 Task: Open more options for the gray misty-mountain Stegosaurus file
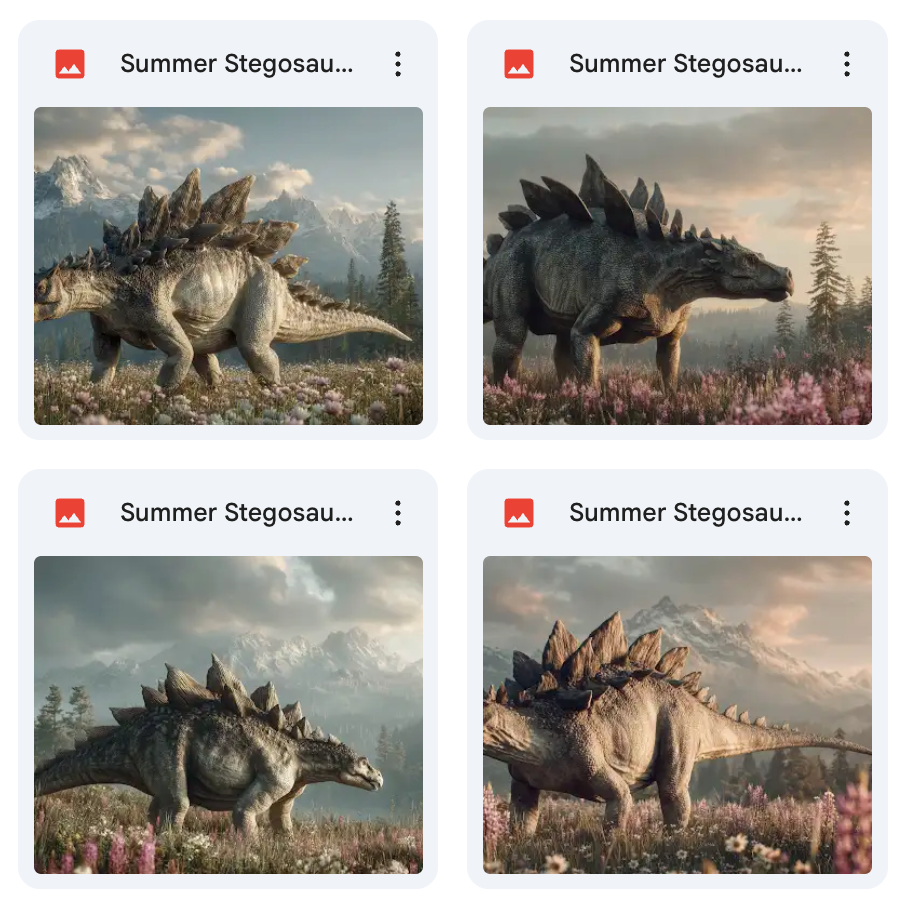coord(398,513)
